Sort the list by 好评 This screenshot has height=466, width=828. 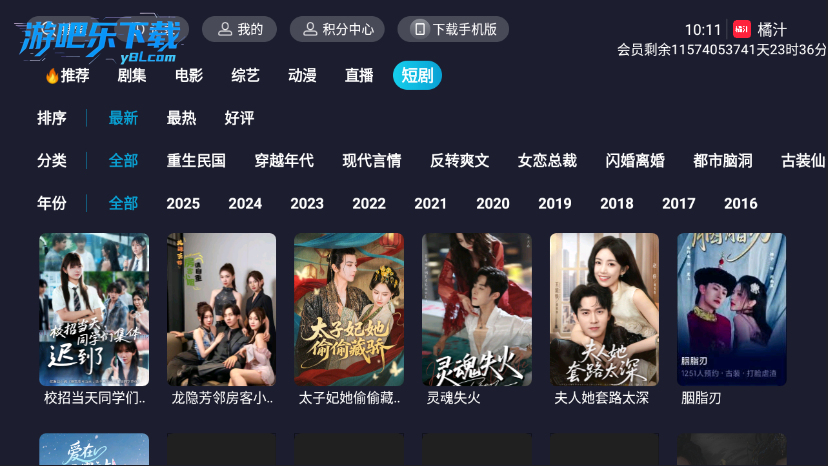tap(239, 118)
